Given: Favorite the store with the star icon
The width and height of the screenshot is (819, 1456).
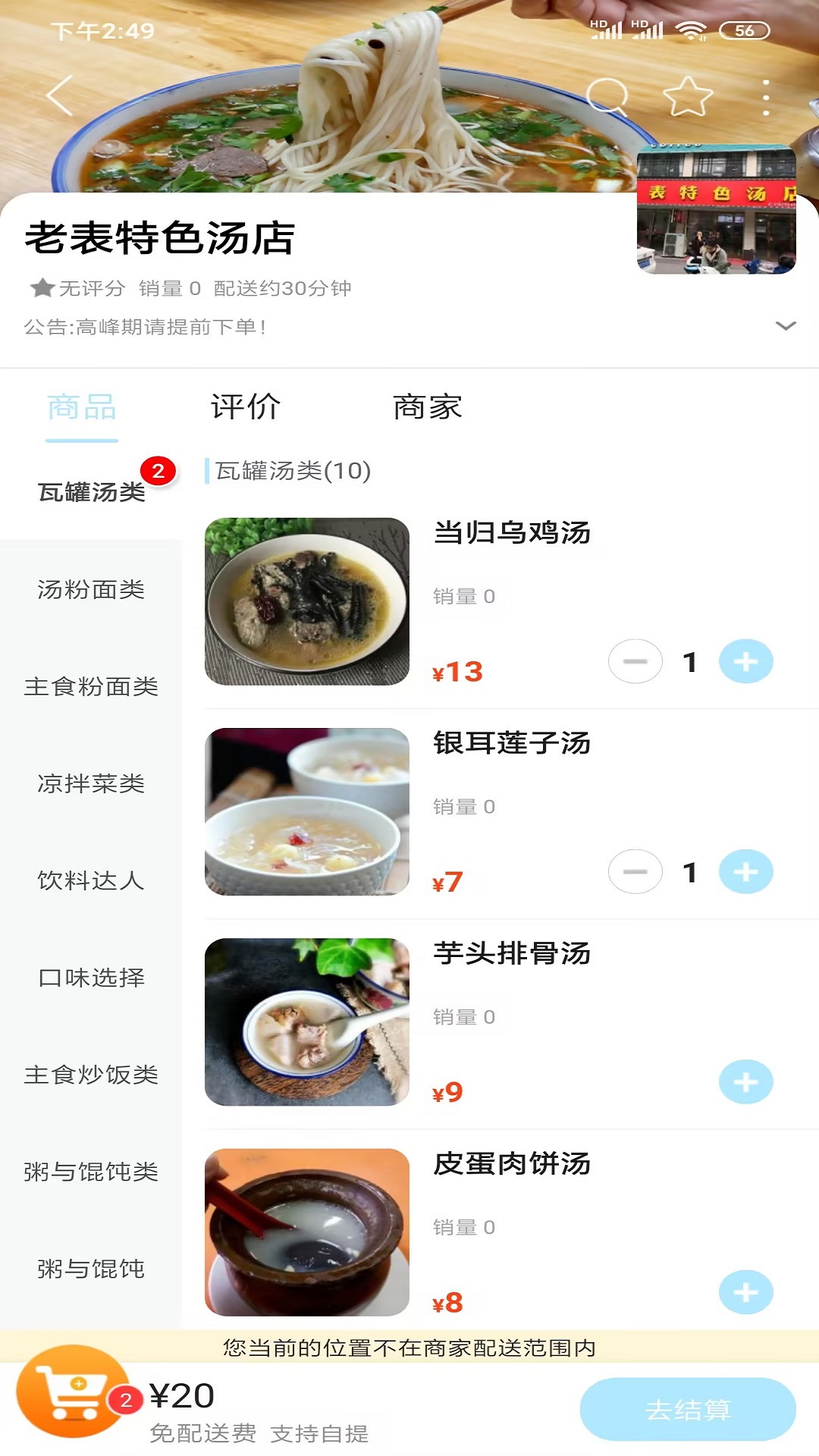Looking at the screenshot, I should click(x=688, y=96).
